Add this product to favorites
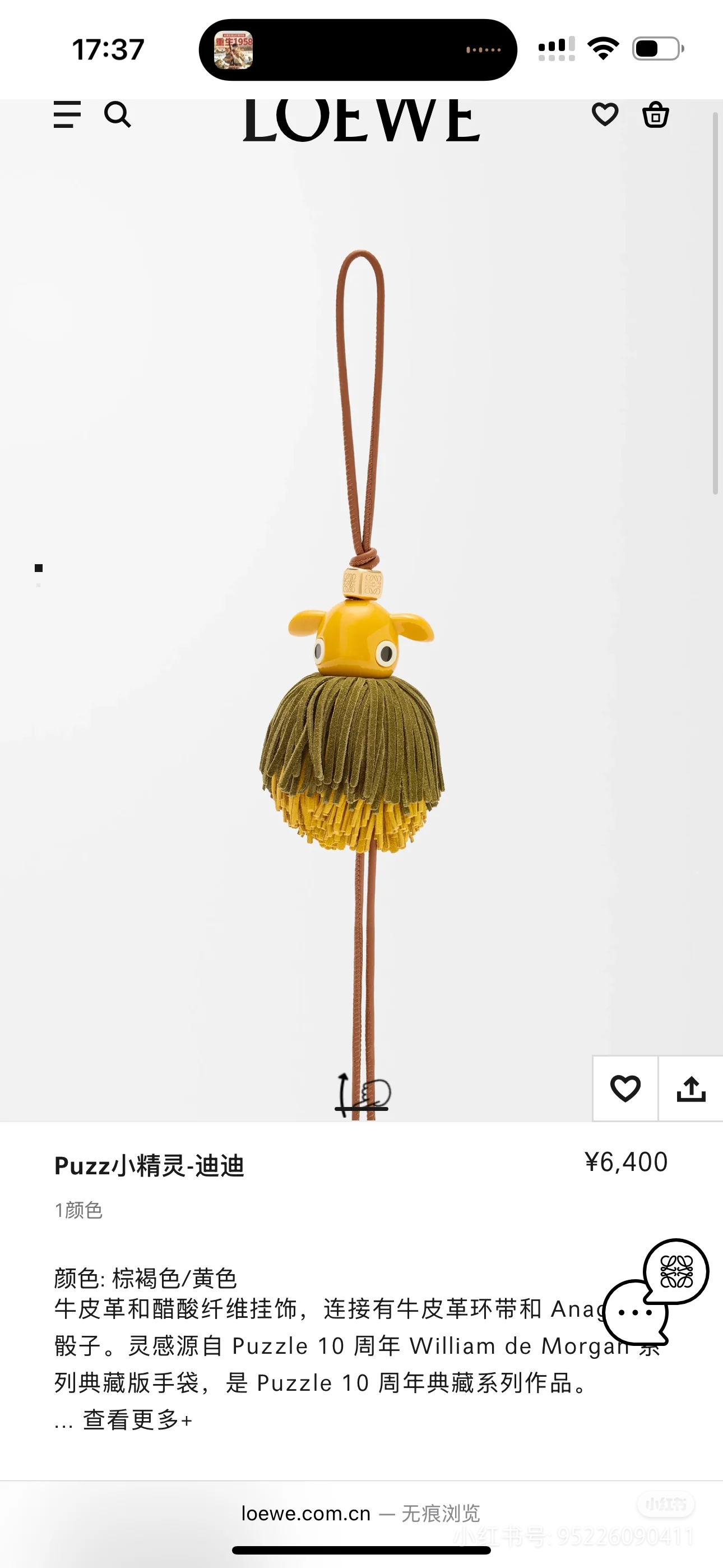Image resolution: width=723 pixels, height=1568 pixels. tap(625, 1089)
